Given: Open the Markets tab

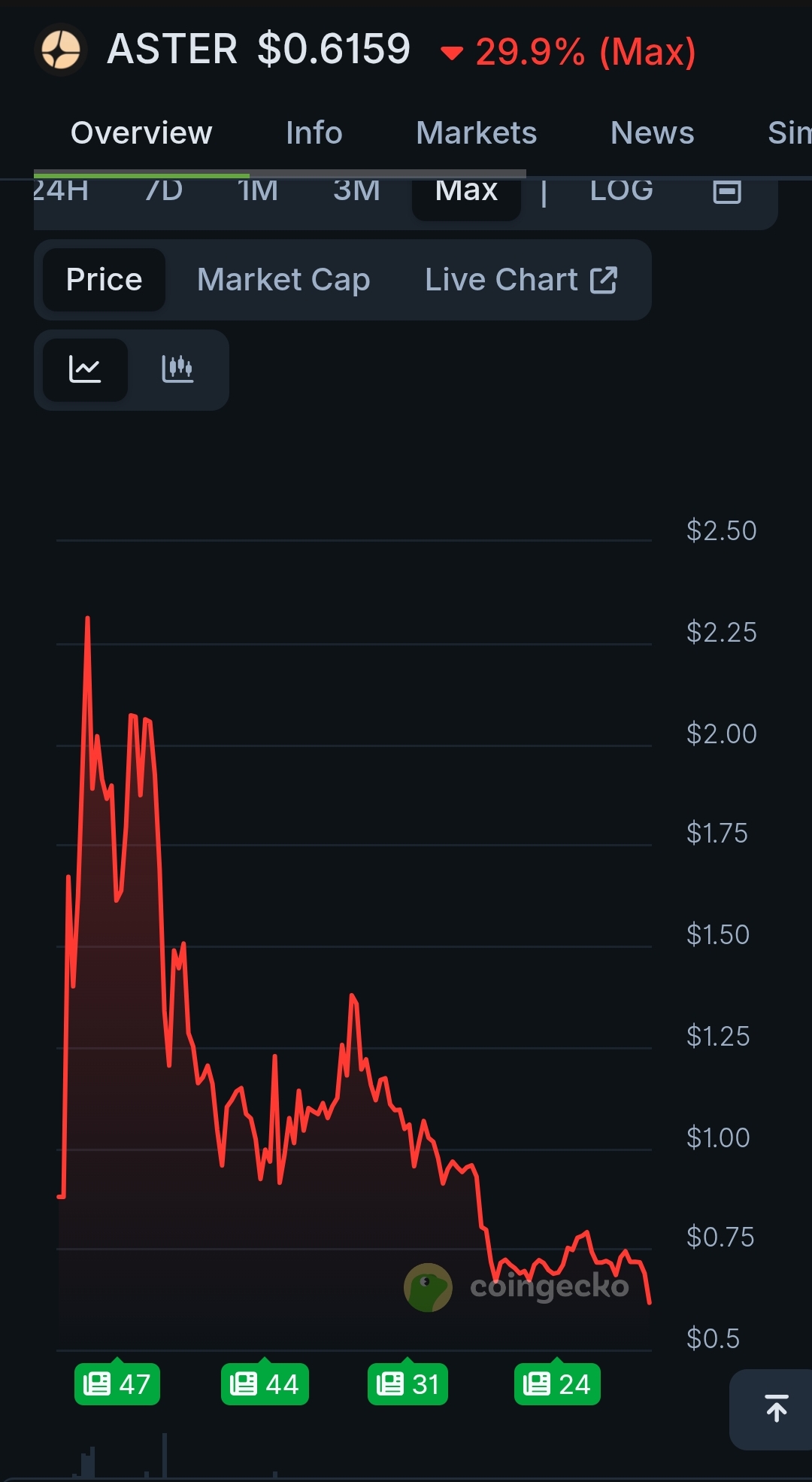Looking at the screenshot, I should tap(476, 133).
